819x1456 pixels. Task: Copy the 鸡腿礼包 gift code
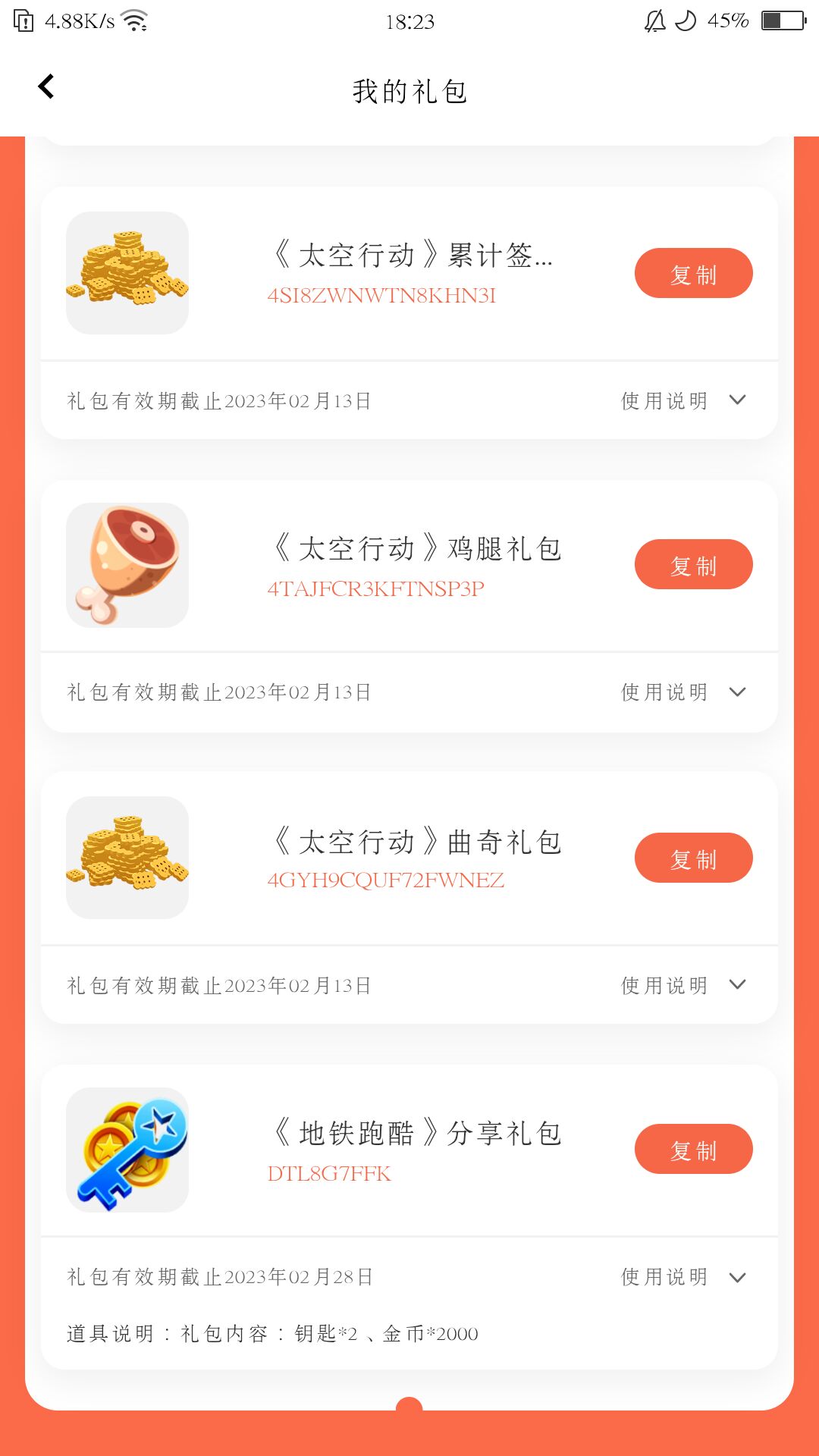(693, 565)
